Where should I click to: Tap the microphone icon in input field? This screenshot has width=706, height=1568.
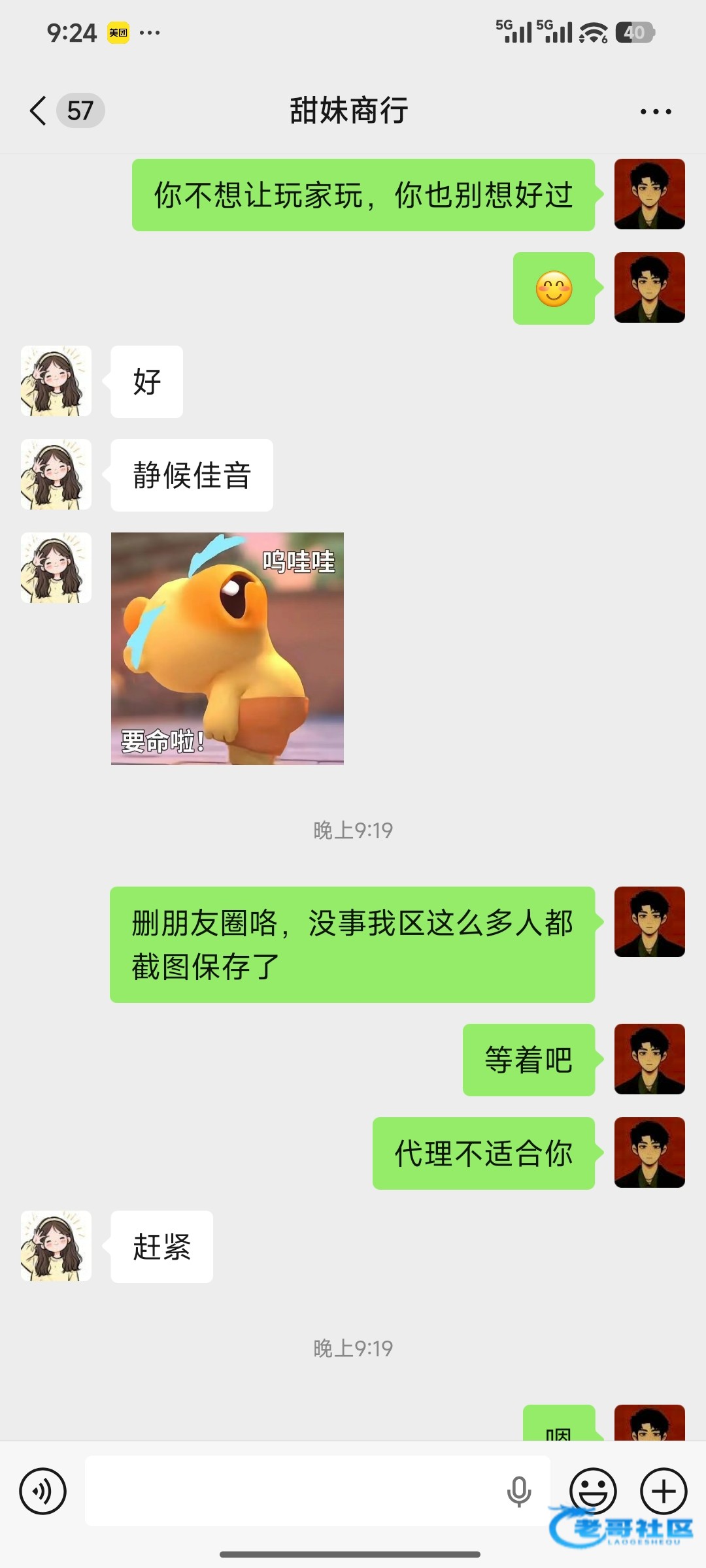tap(519, 1491)
